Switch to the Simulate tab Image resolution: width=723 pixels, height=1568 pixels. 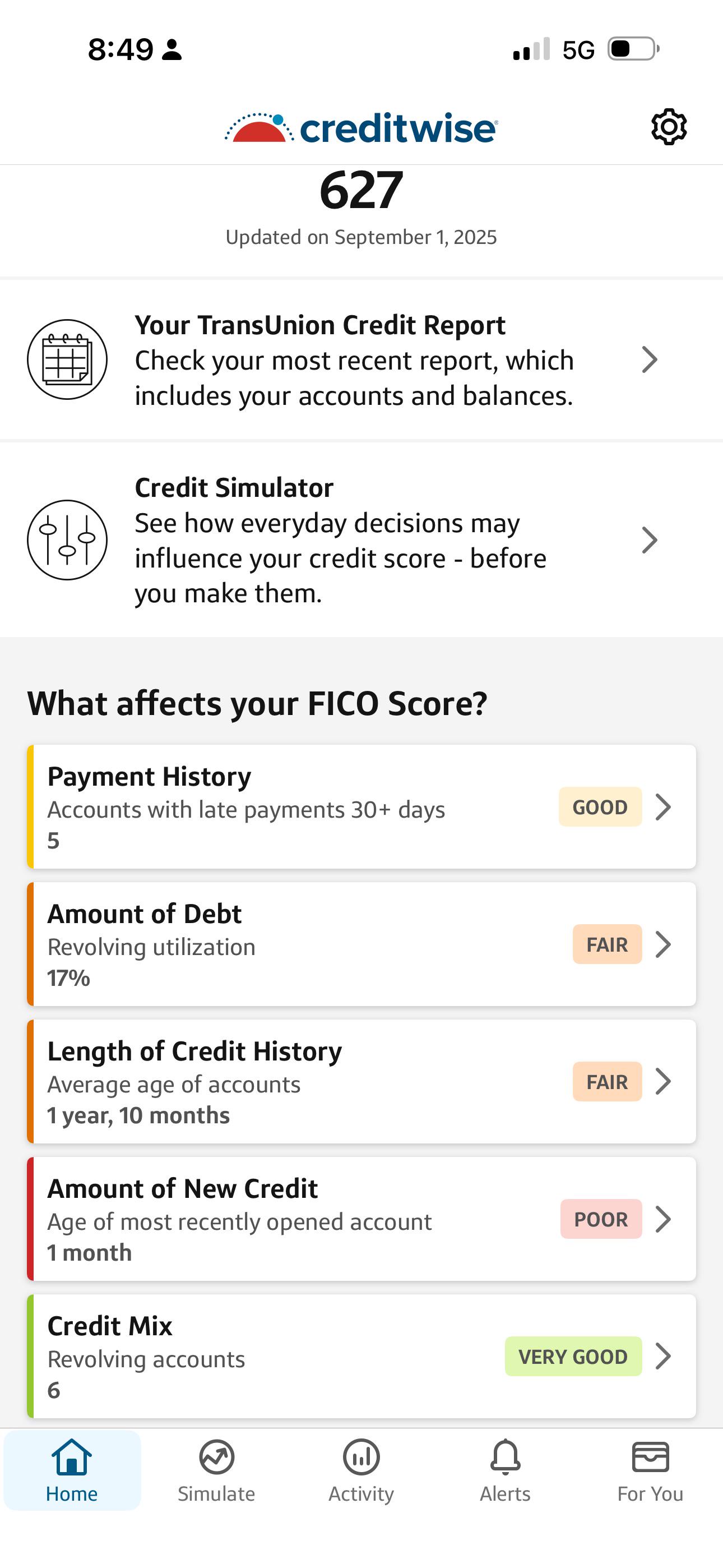[217, 1470]
